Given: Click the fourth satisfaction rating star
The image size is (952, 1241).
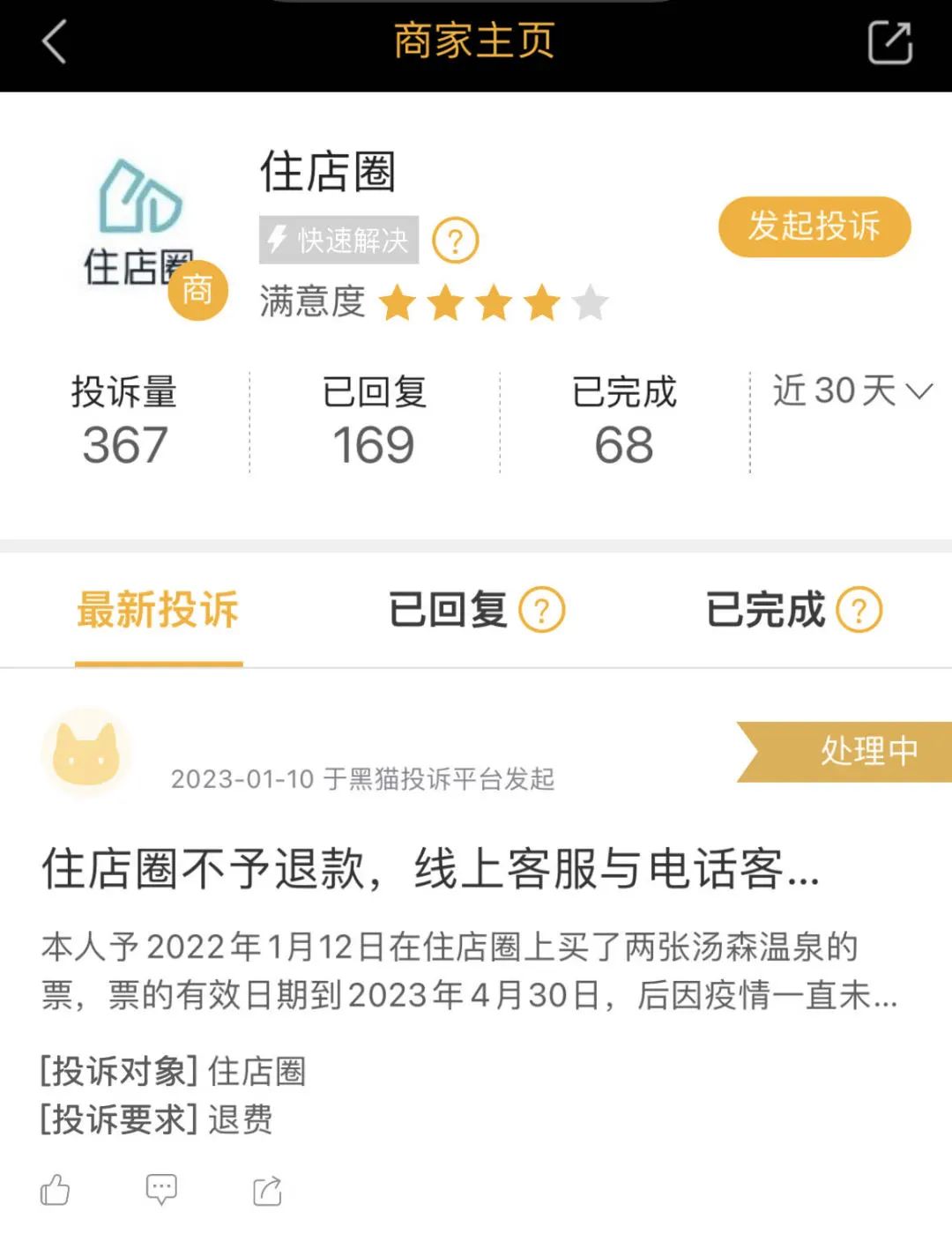Looking at the screenshot, I should tap(541, 302).
